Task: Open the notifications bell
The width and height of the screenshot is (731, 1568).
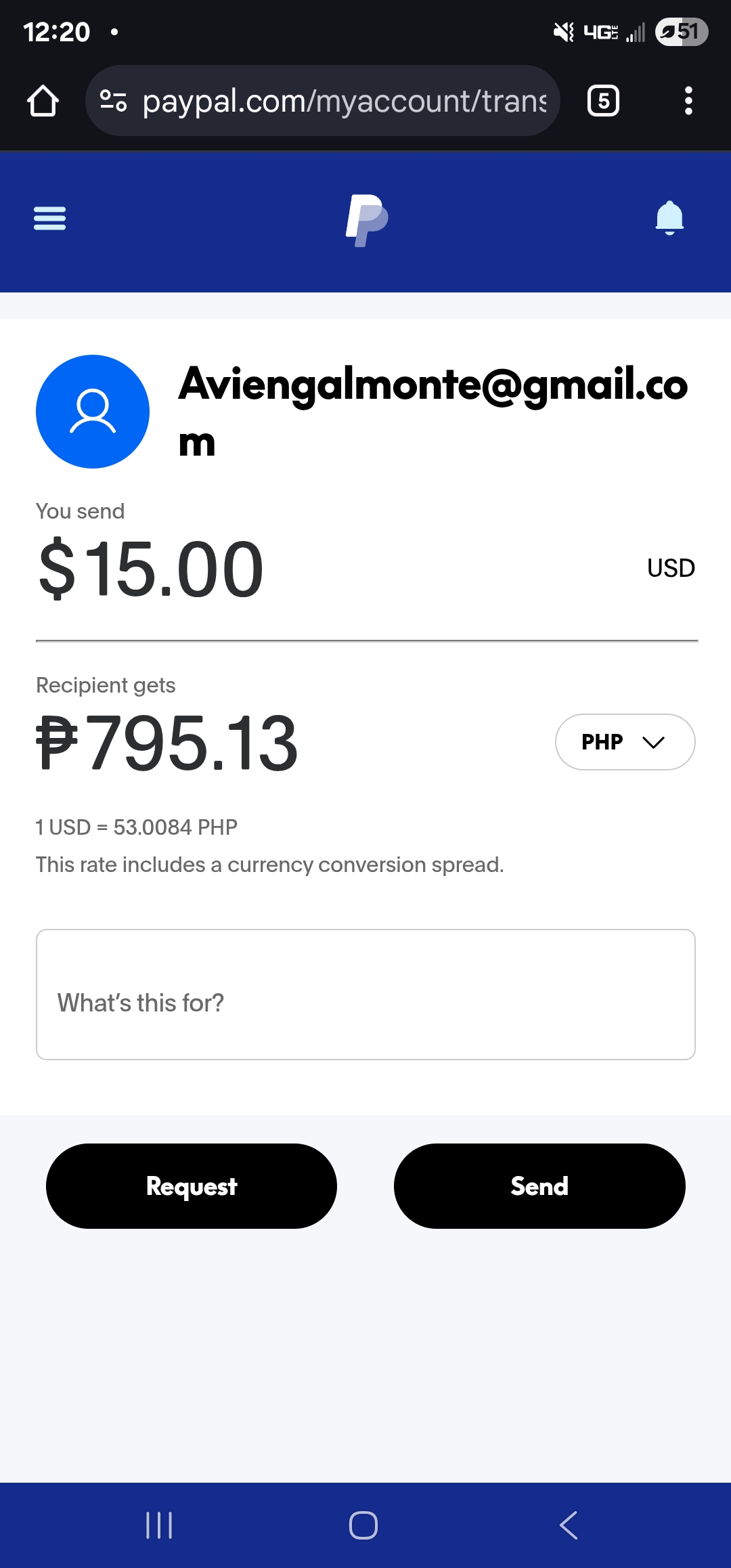Action: point(669,218)
